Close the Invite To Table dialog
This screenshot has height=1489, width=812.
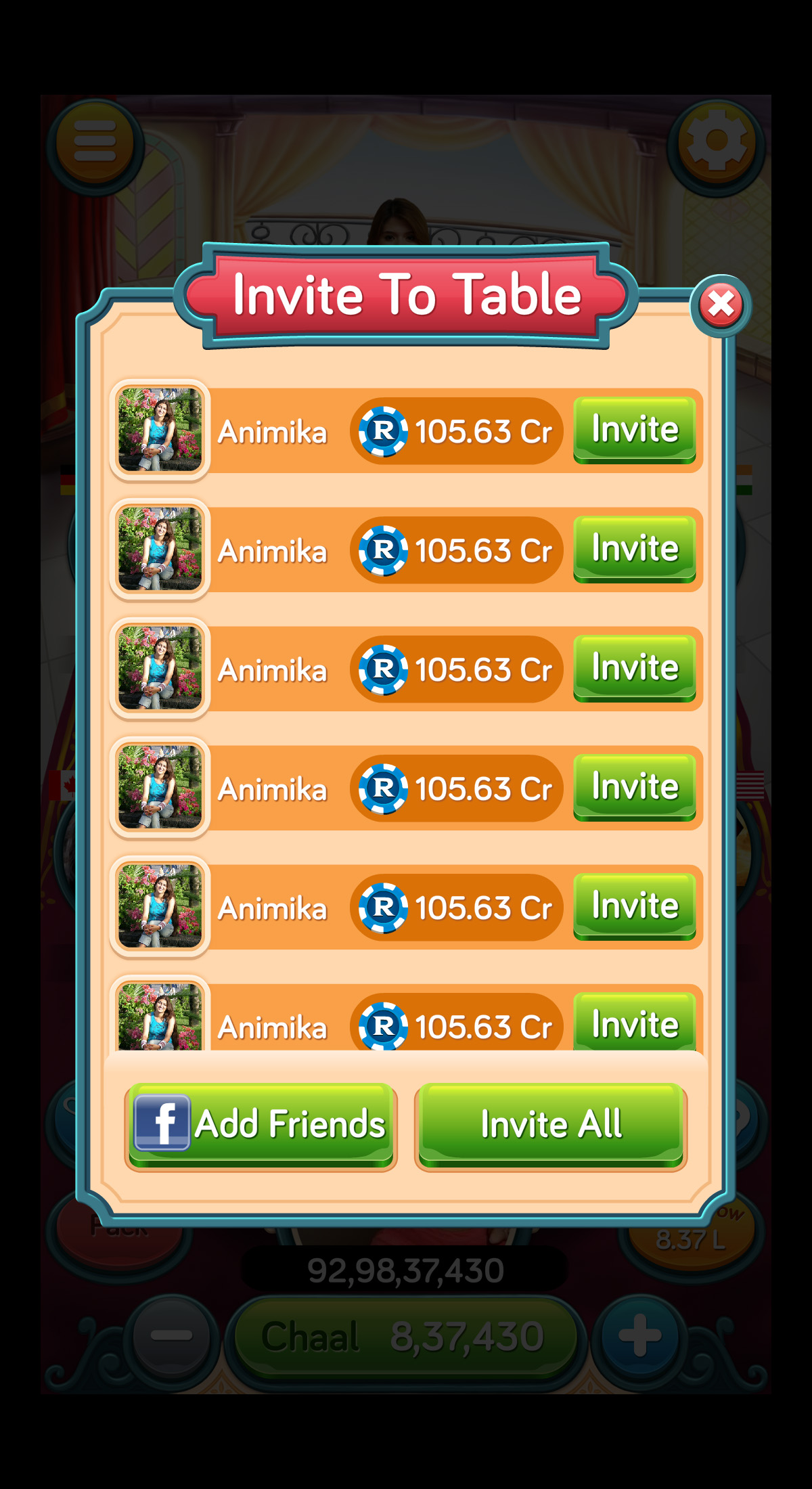(721, 305)
